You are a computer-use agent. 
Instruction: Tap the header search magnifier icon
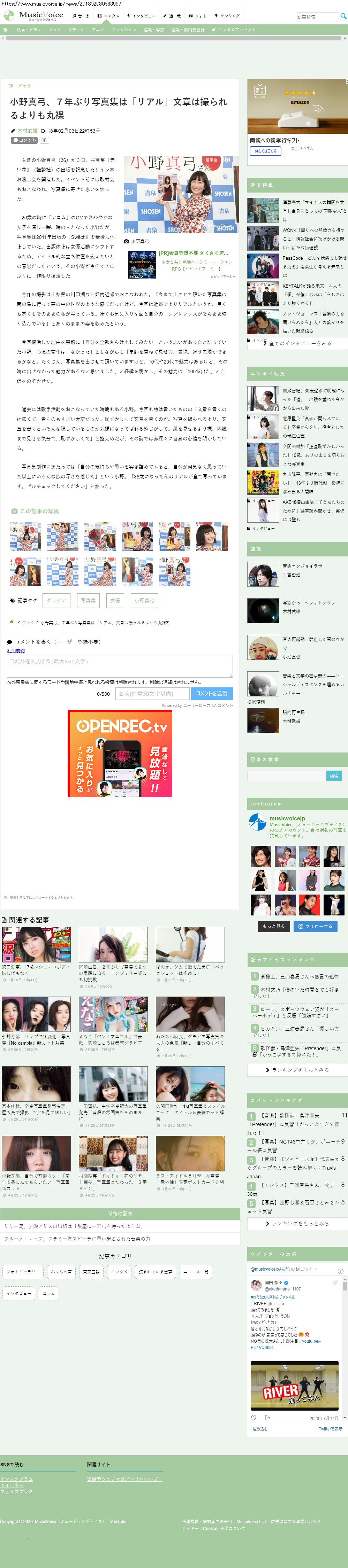click(343, 17)
